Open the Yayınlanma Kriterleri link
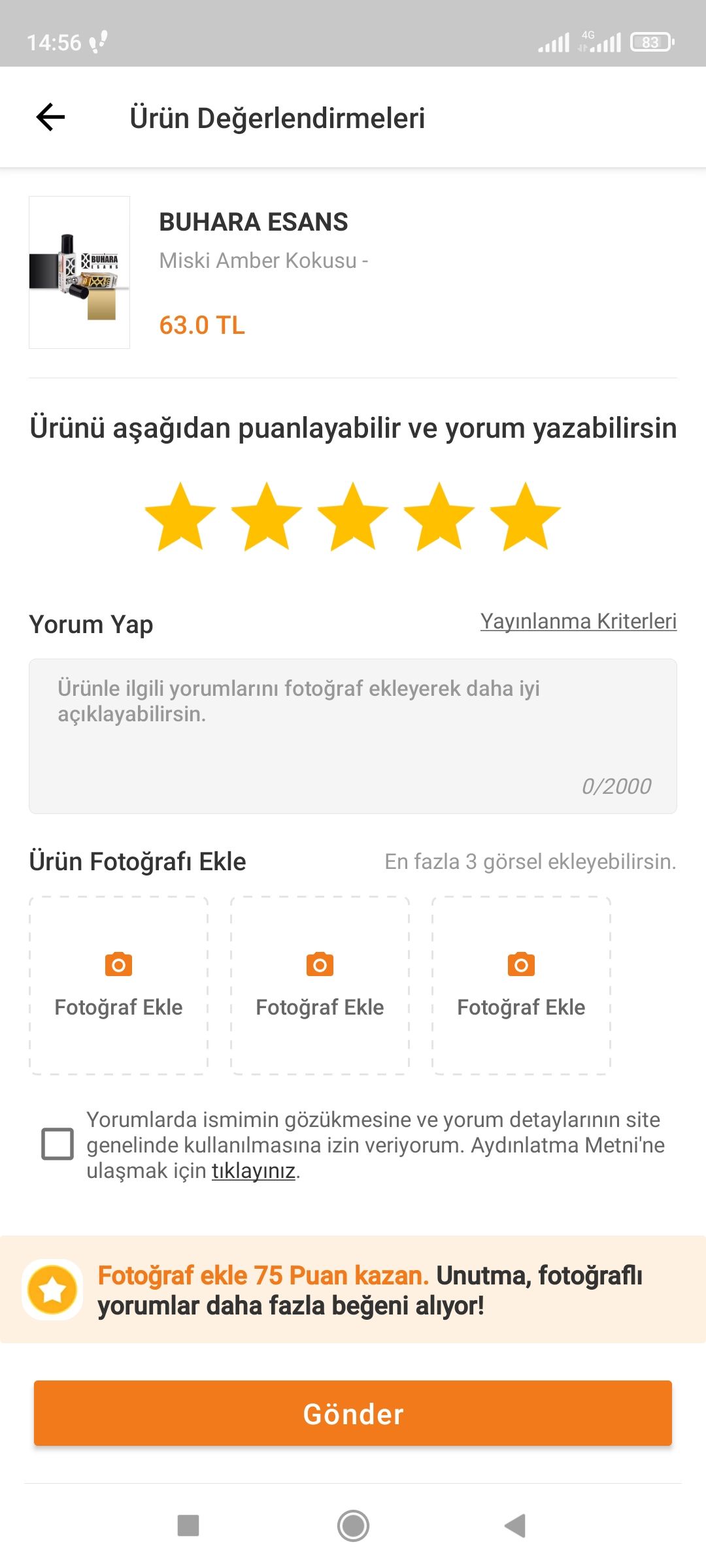Screen dimensions: 706x1568 pos(579,621)
